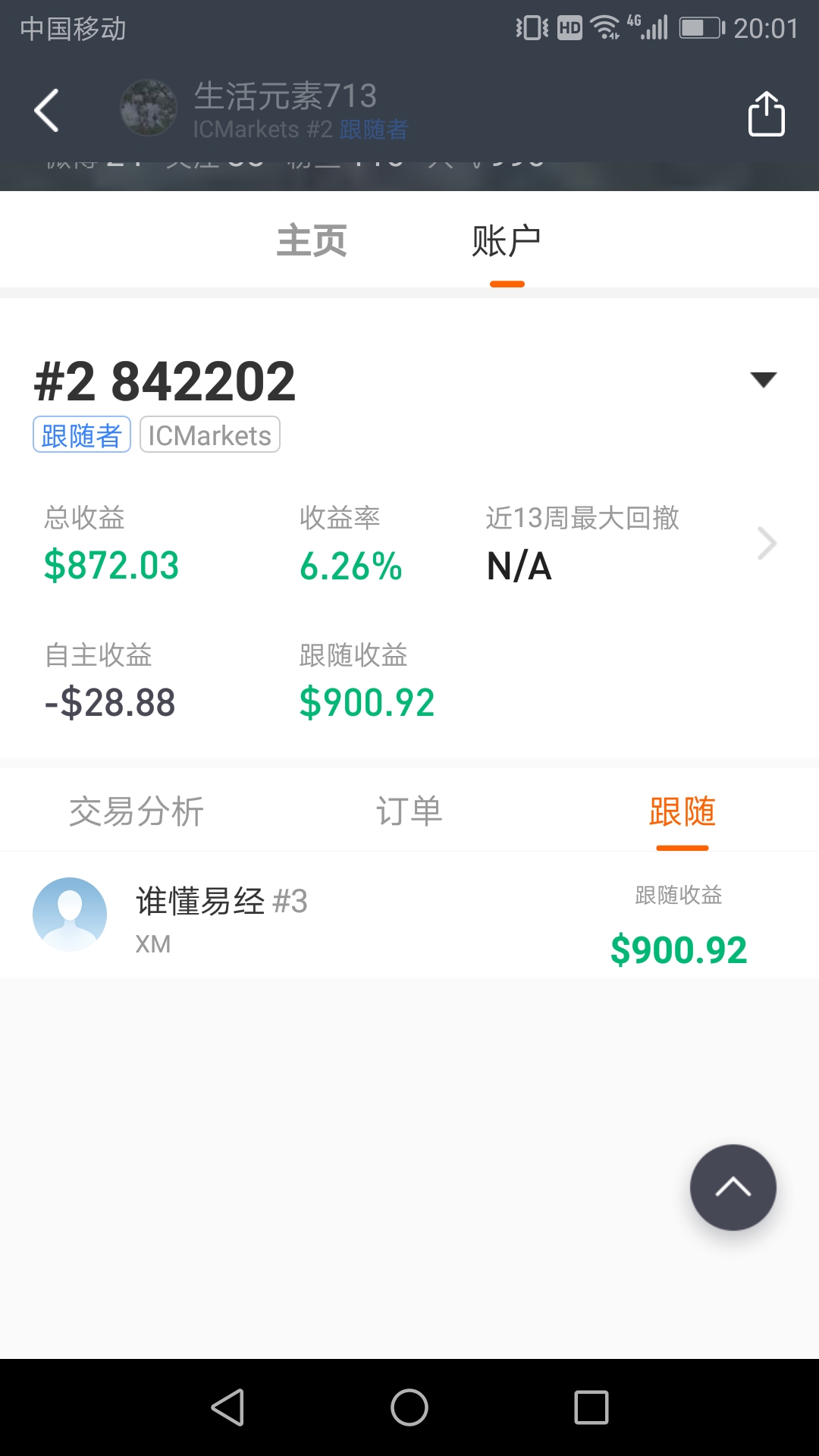Open recent apps from navigation bar
This screenshot has width=819, height=1456.
point(591,1407)
